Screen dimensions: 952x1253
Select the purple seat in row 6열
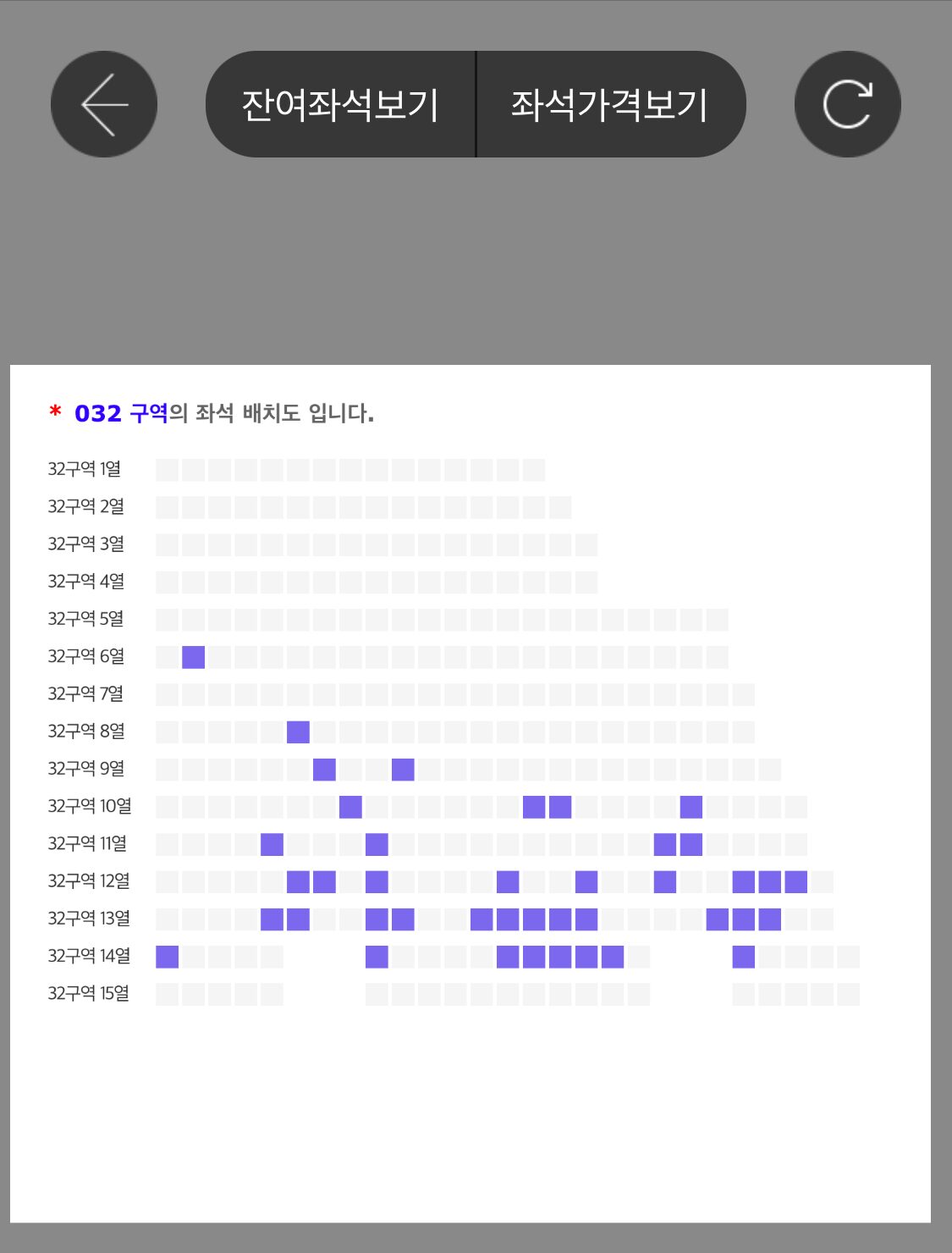(194, 657)
